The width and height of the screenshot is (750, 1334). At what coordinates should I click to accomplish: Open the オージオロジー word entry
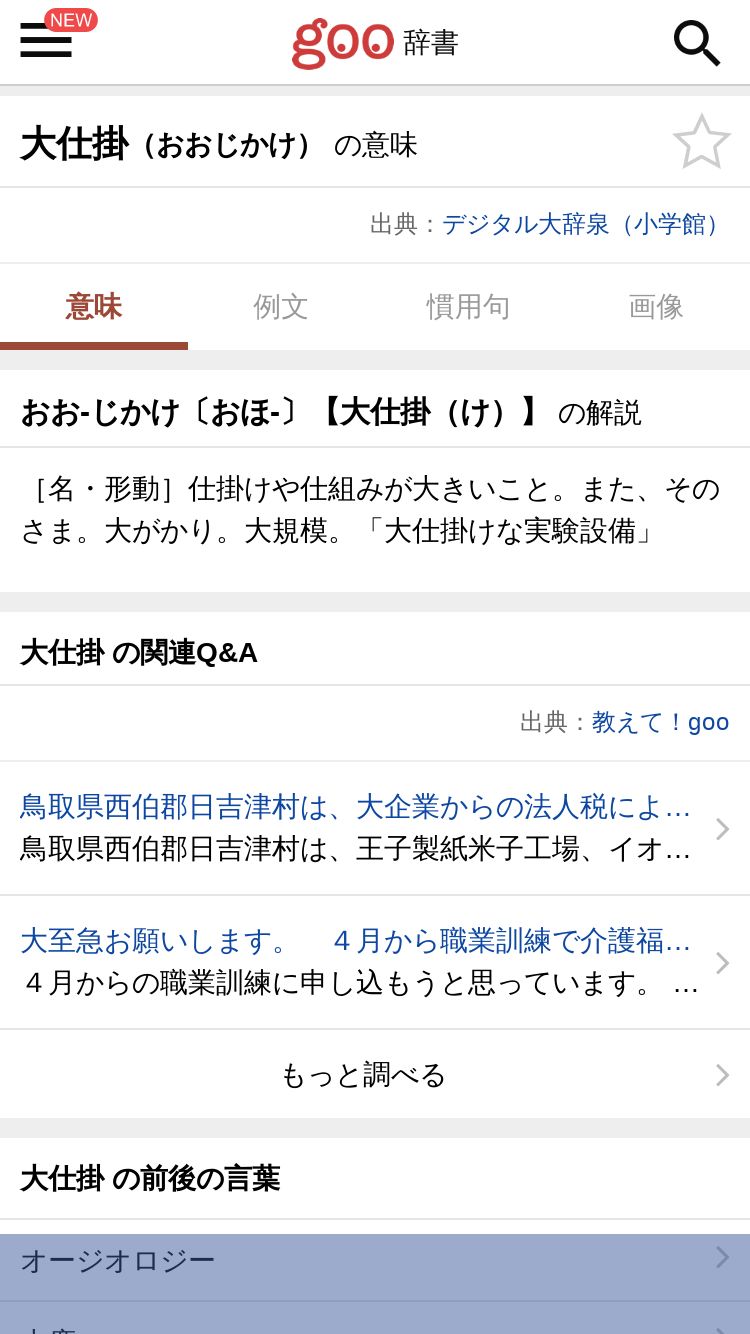coord(375,1260)
